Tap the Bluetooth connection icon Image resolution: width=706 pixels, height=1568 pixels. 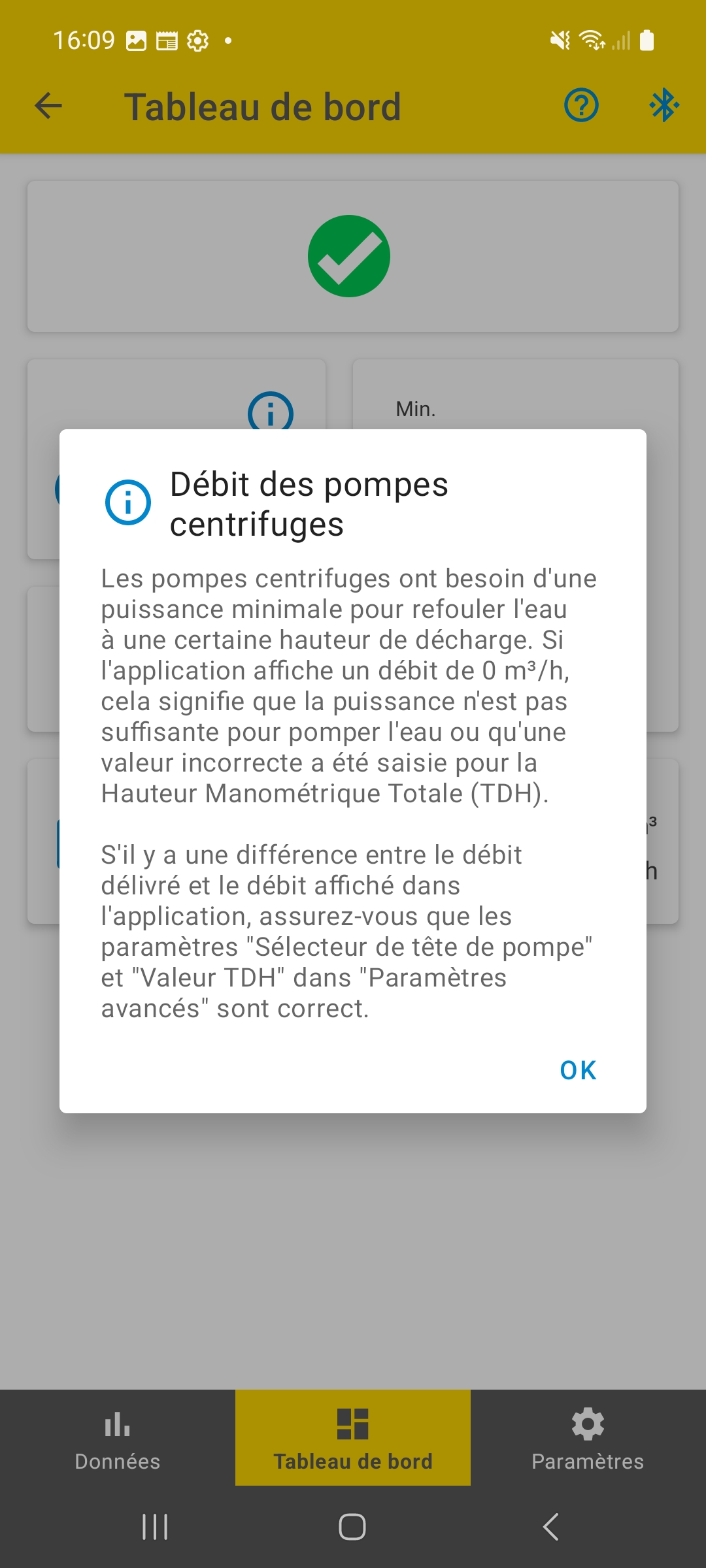664,106
